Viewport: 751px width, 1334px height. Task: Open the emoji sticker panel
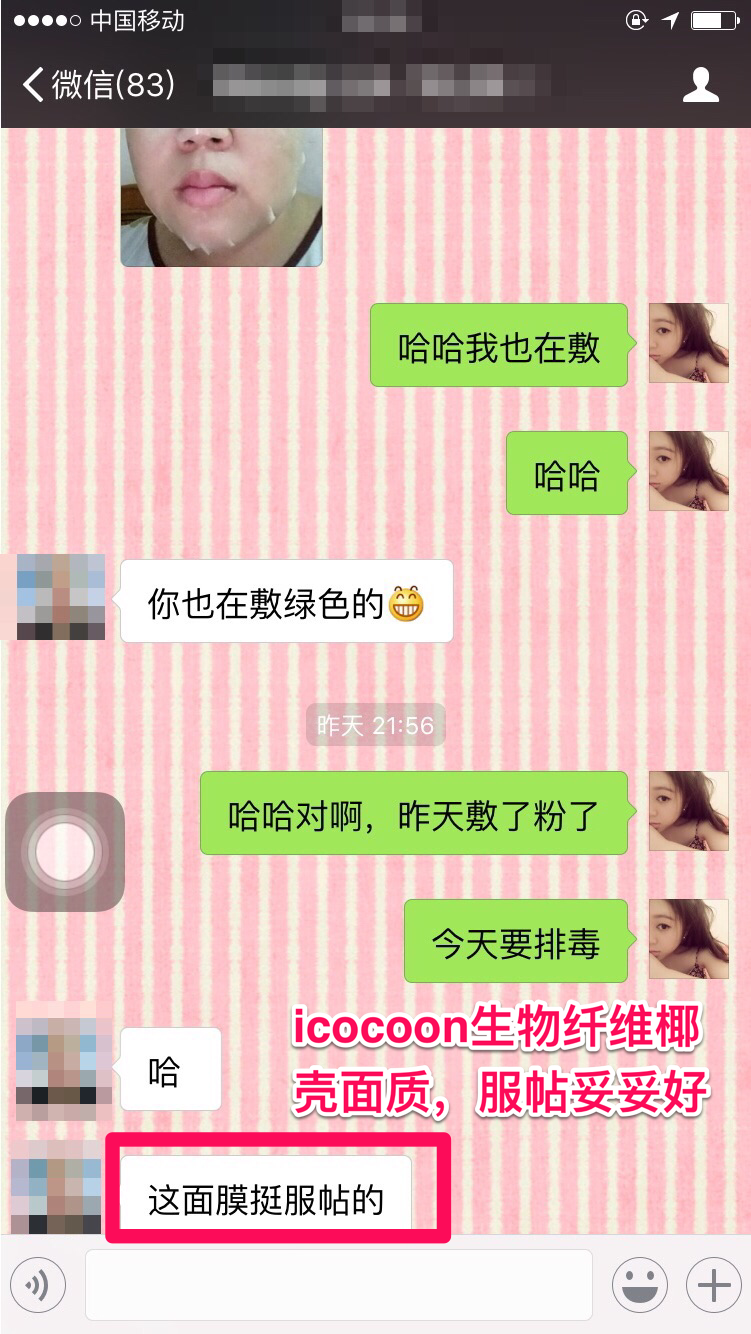639,1284
